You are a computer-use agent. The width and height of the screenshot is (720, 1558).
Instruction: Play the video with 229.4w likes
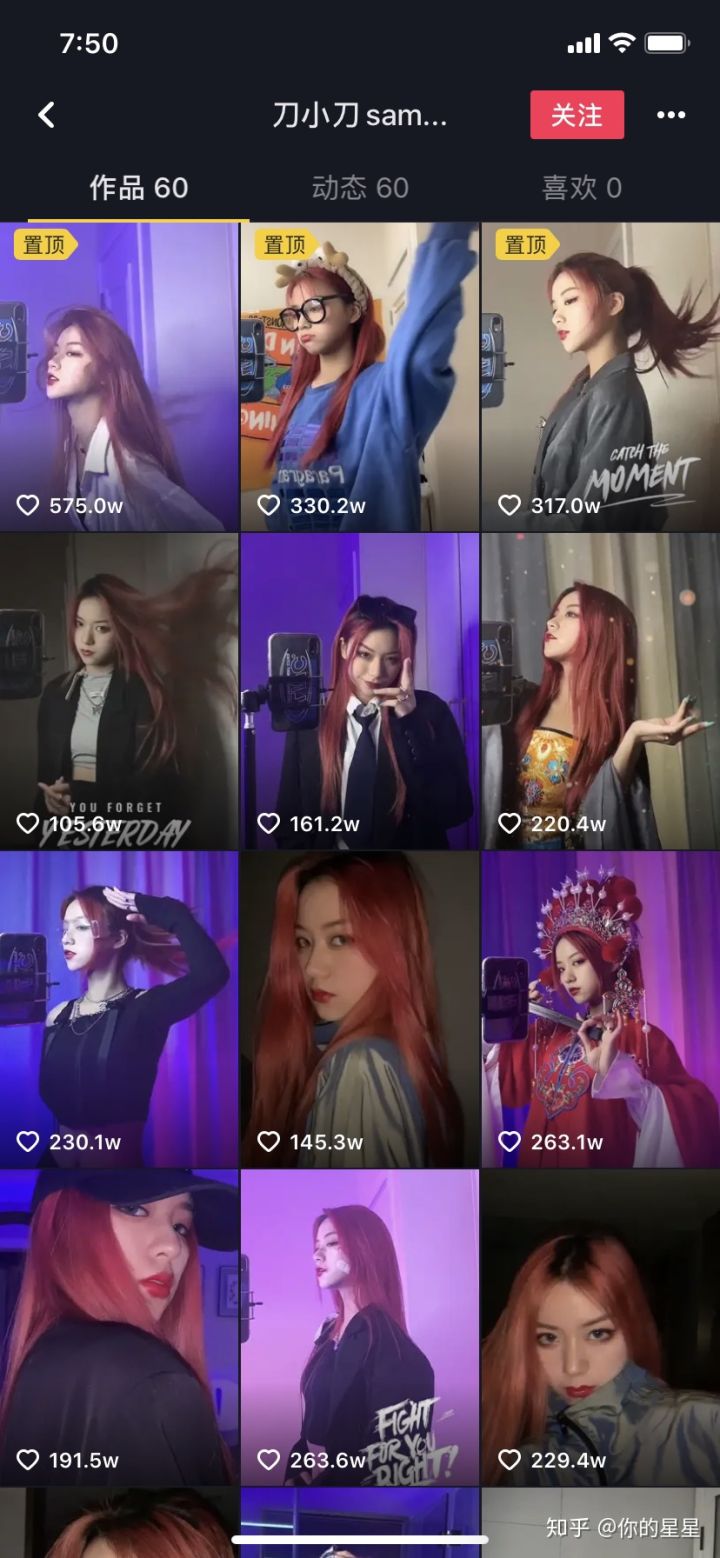[x=600, y=1327]
